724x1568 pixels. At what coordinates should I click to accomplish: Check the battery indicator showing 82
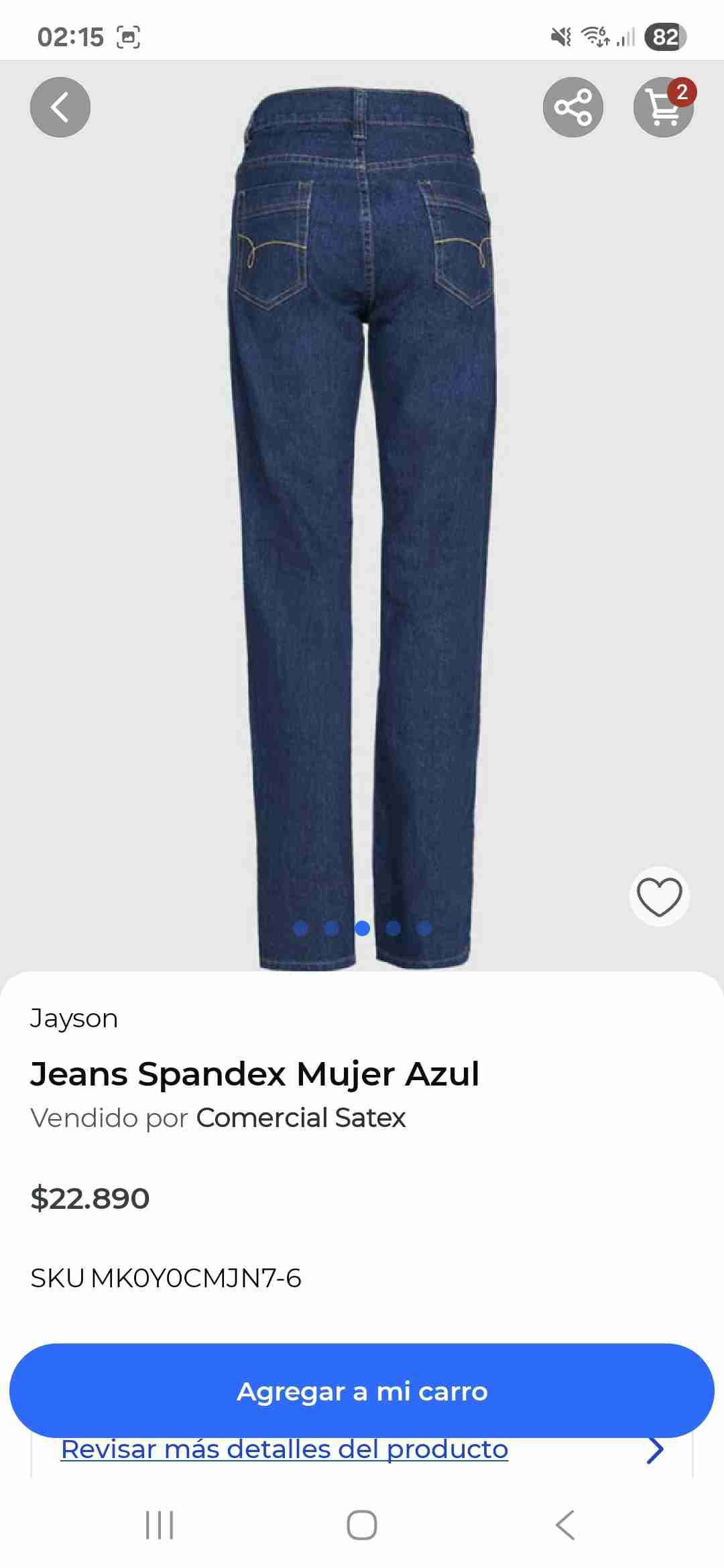(x=664, y=38)
